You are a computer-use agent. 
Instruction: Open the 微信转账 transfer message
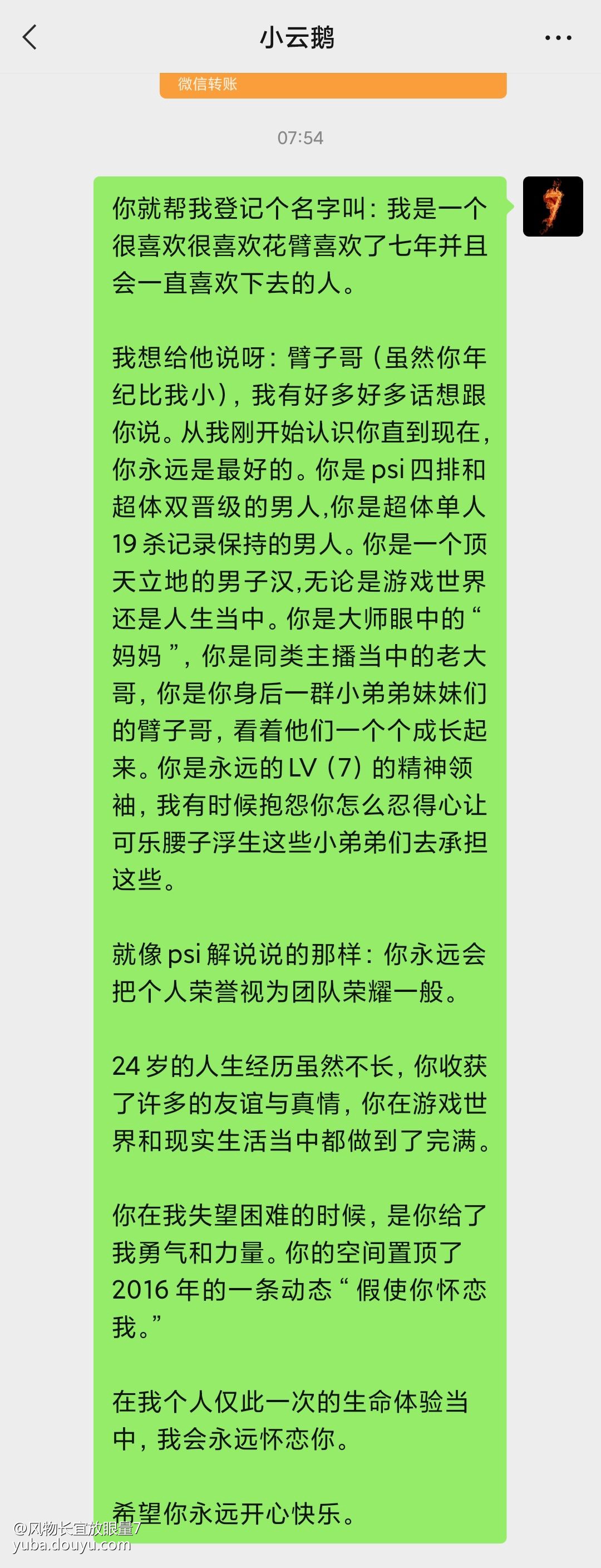click(x=332, y=85)
